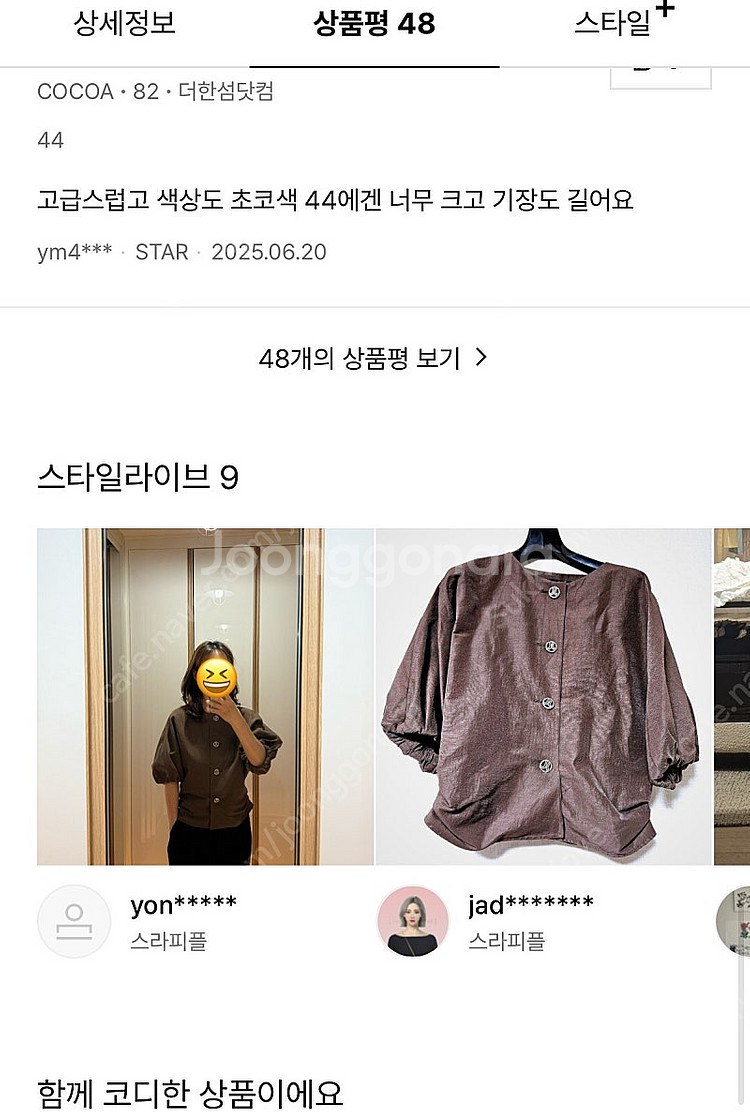
Task: Select the 상품평 48 tab
Action: [374, 24]
